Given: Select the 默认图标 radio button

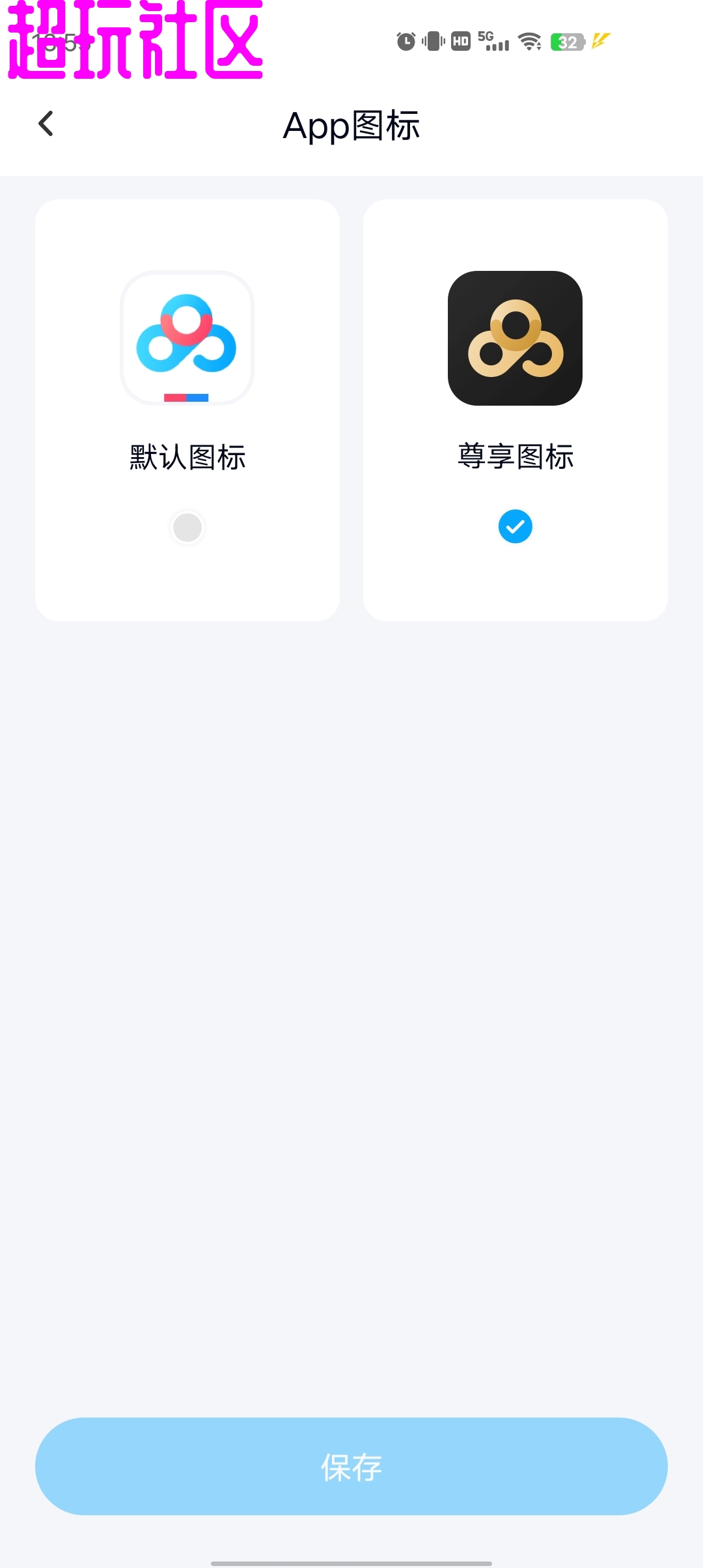Looking at the screenshot, I should 187,527.
